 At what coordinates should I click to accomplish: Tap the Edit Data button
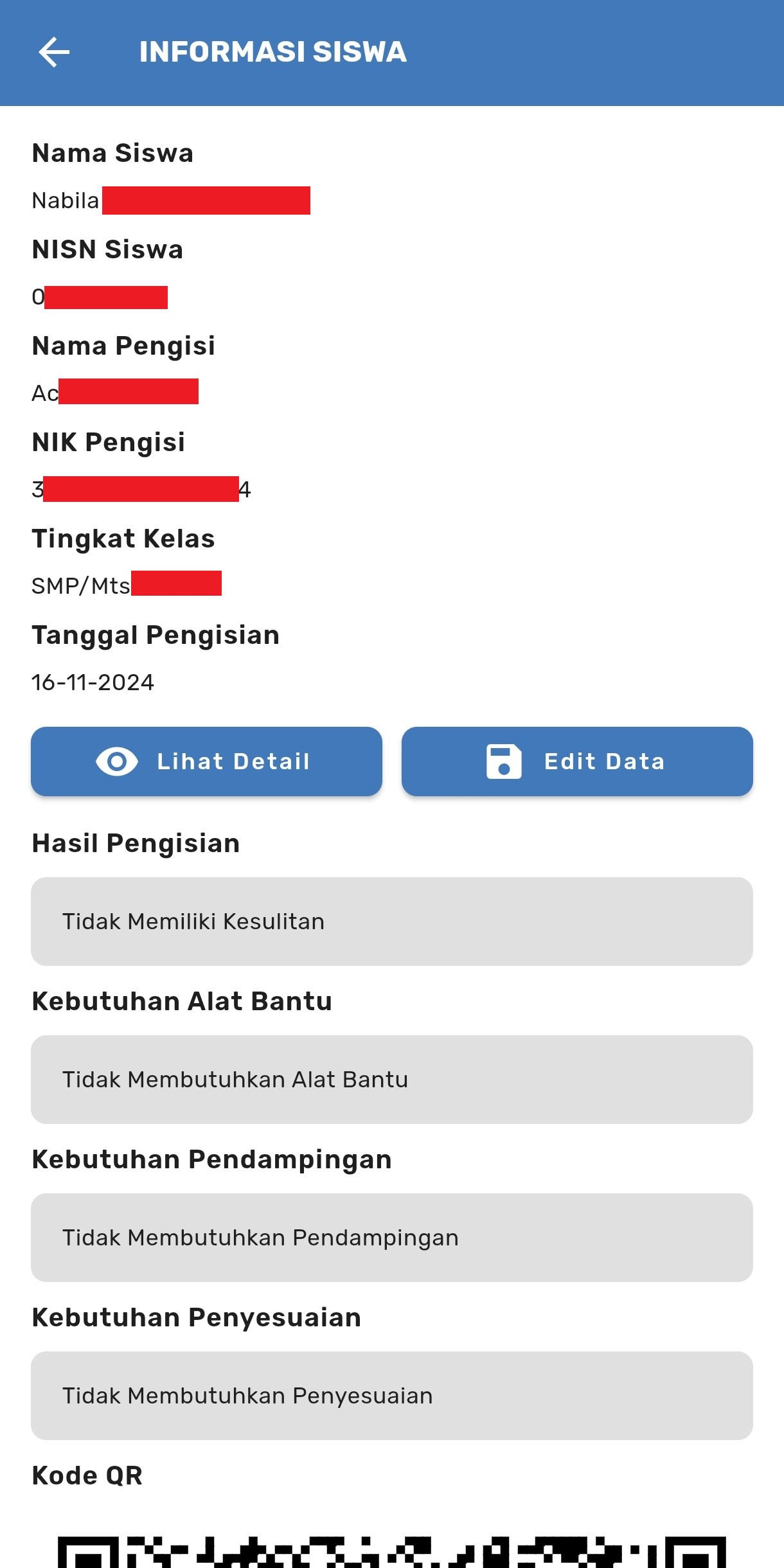576,762
